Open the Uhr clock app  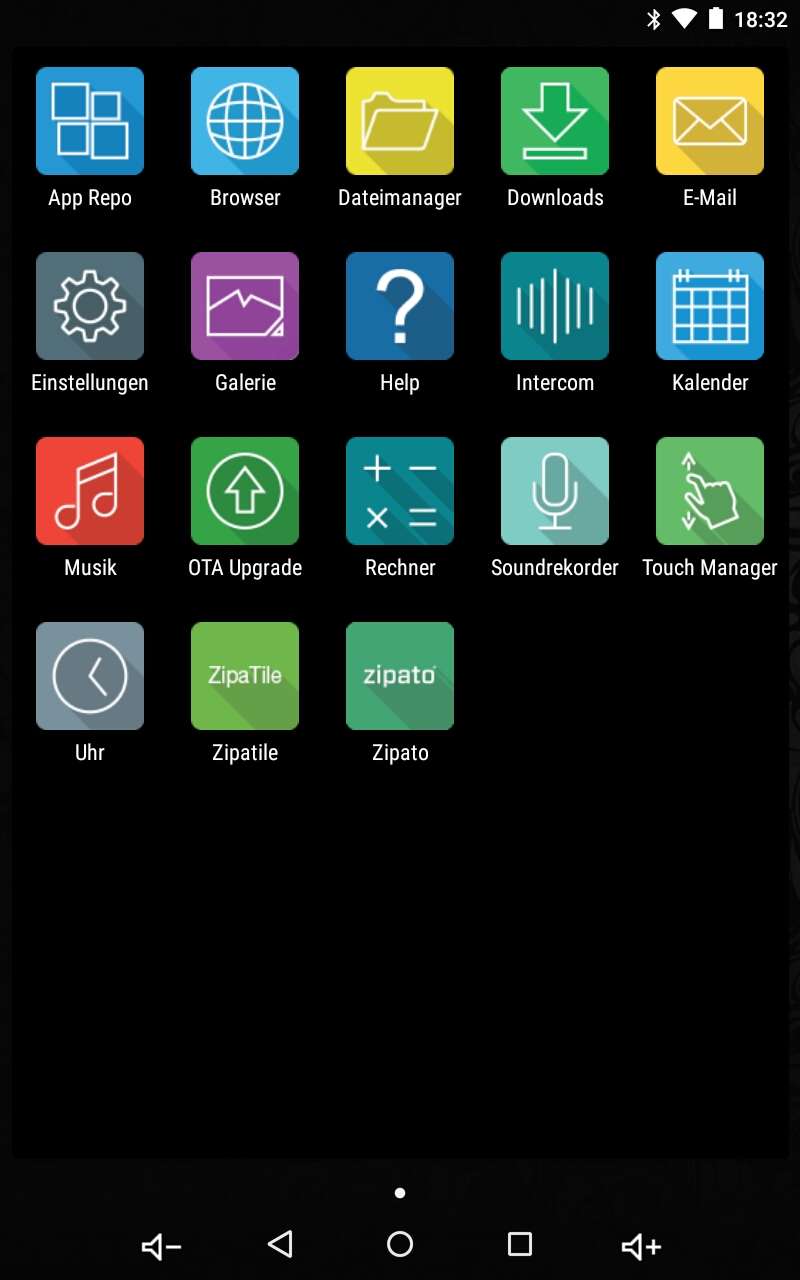(90, 676)
